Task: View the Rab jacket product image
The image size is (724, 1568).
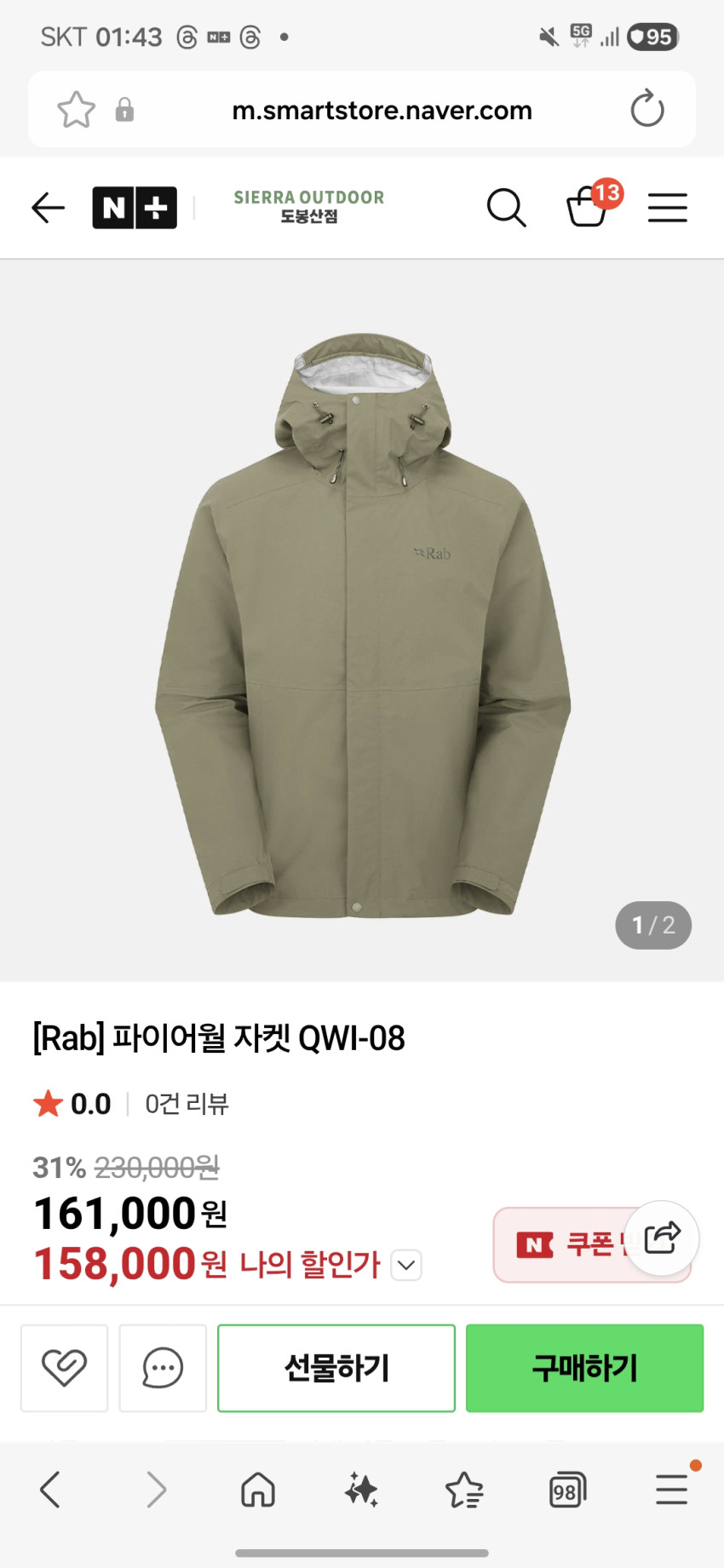Action: (362, 622)
